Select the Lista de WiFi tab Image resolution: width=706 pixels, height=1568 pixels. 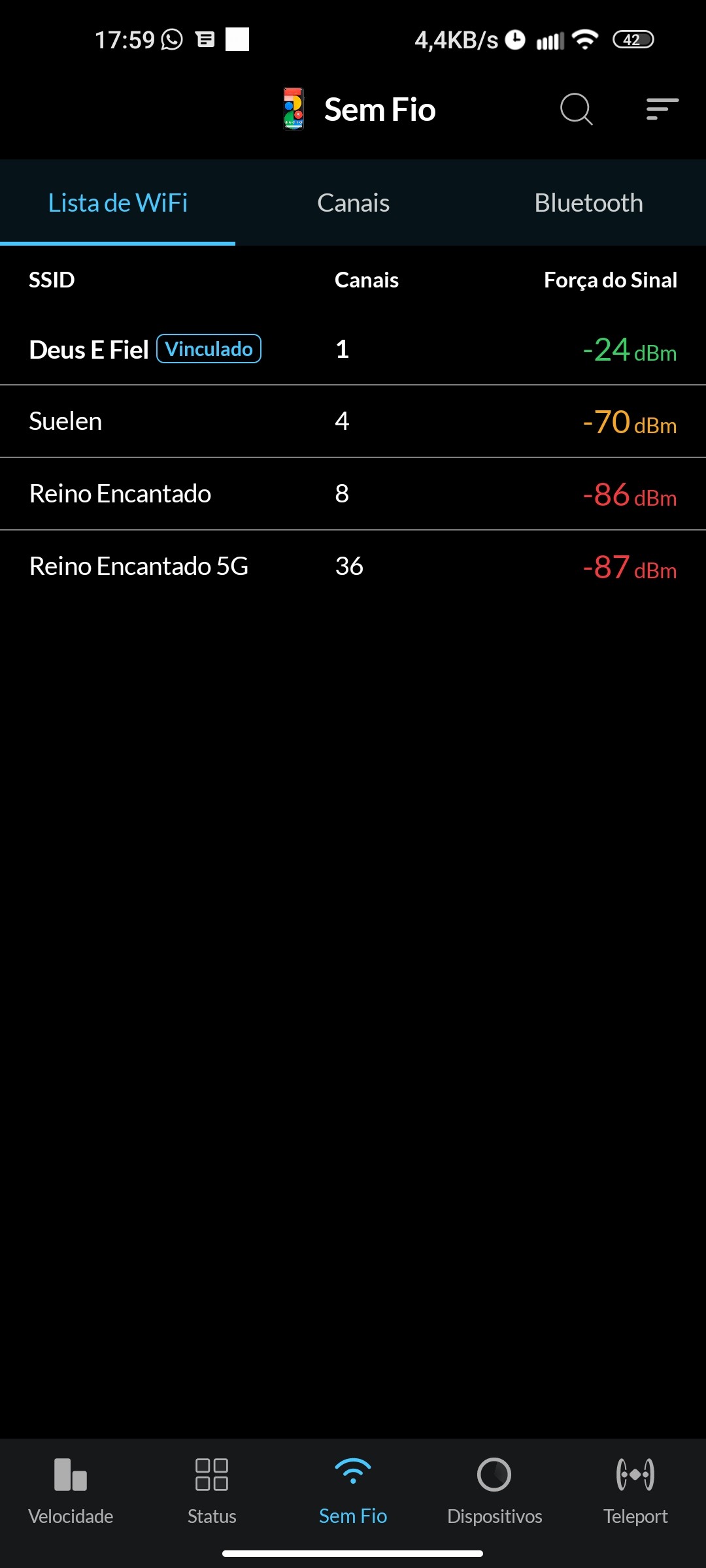(118, 203)
